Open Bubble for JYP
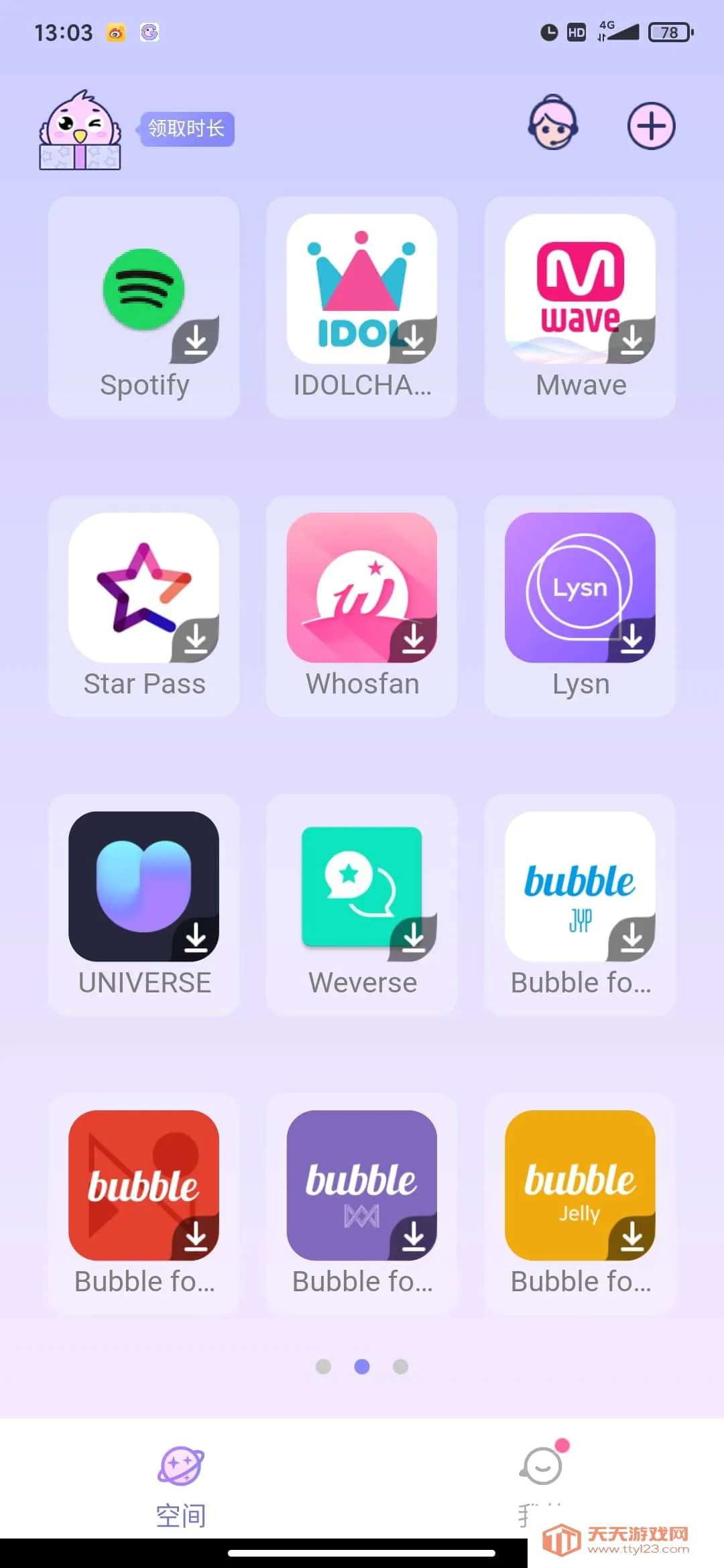Image resolution: width=724 pixels, height=1568 pixels. 579,886
